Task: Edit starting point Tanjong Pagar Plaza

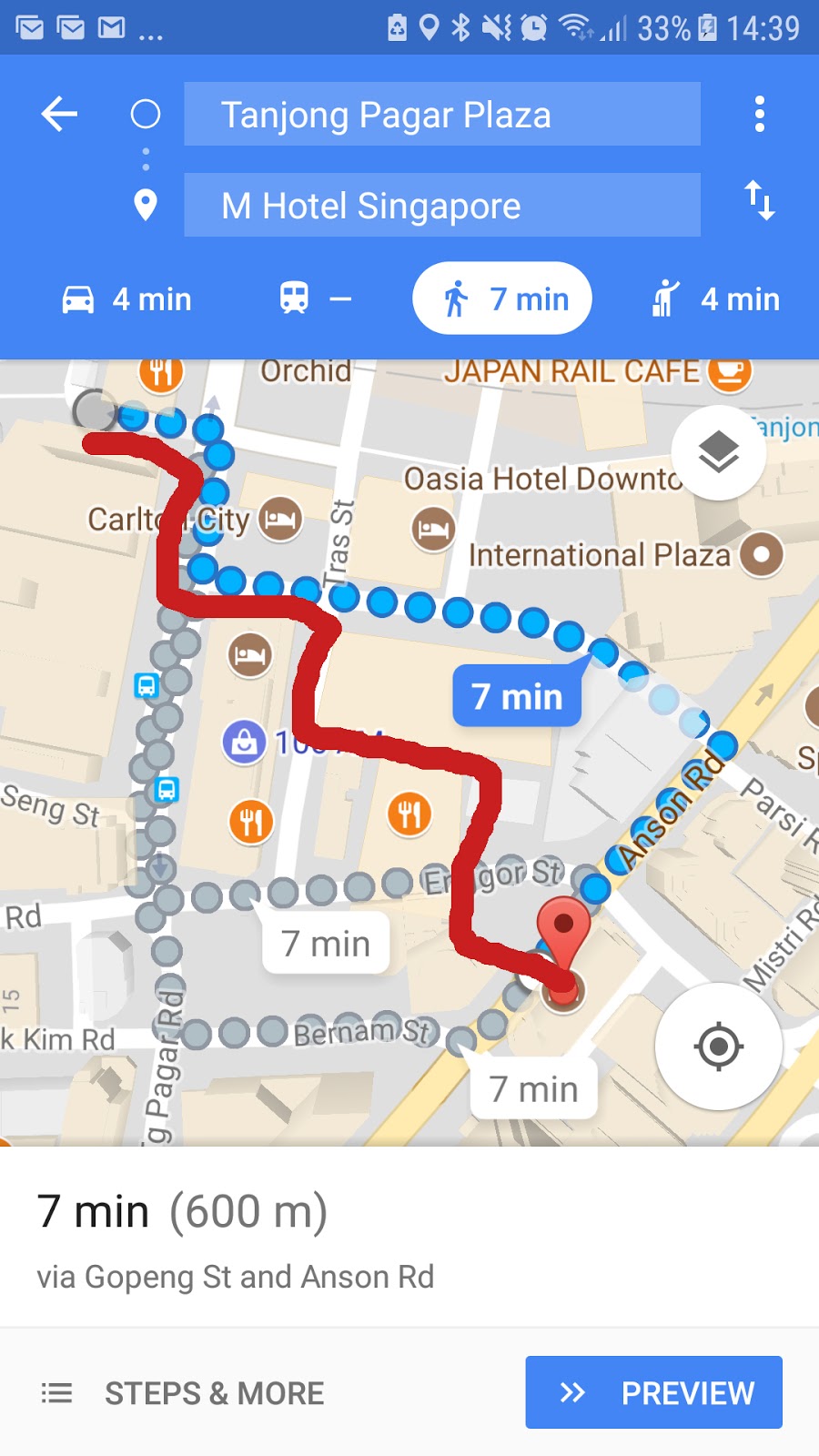Action: click(x=442, y=115)
